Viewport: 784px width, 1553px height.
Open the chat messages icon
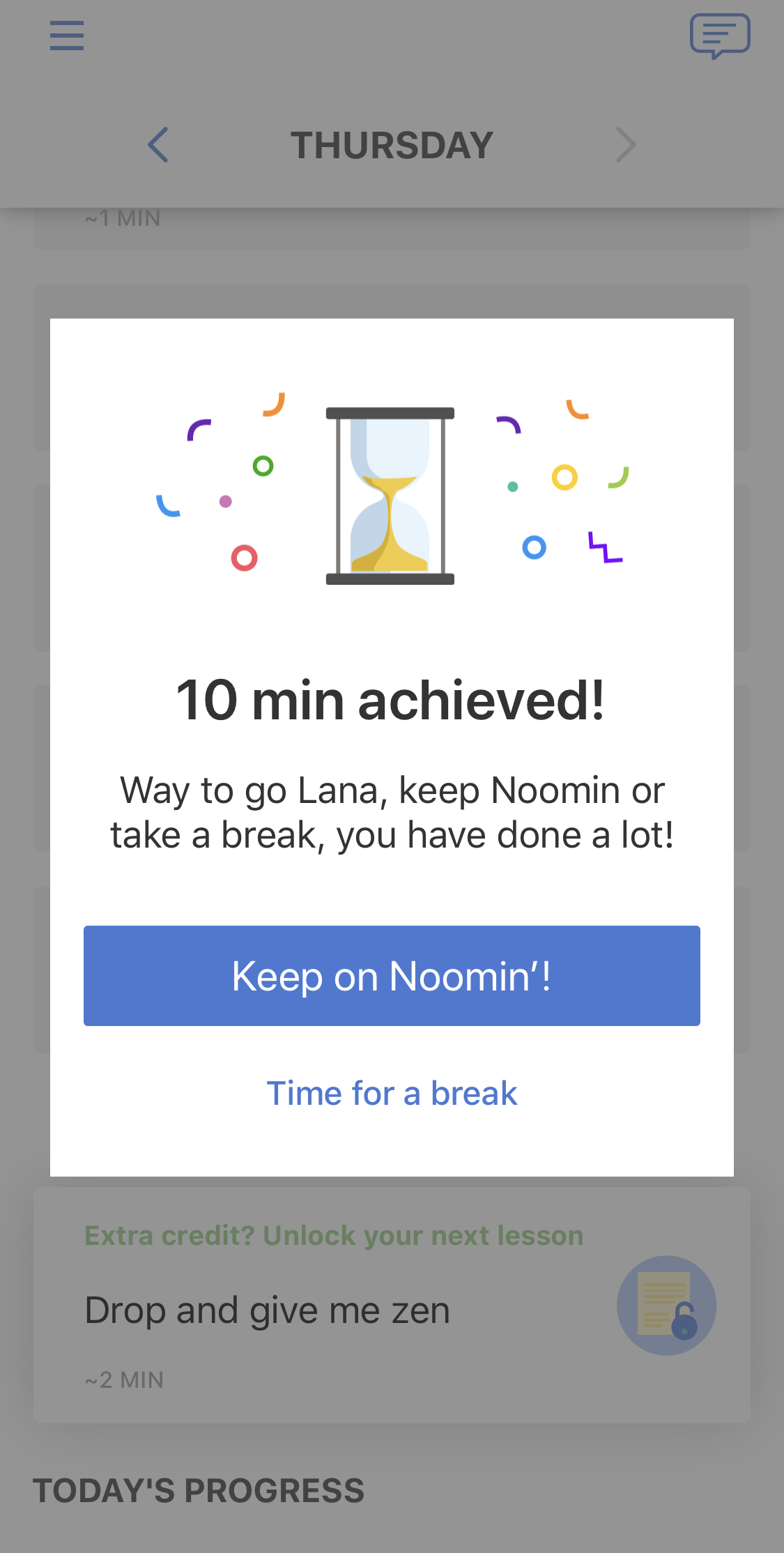720,36
